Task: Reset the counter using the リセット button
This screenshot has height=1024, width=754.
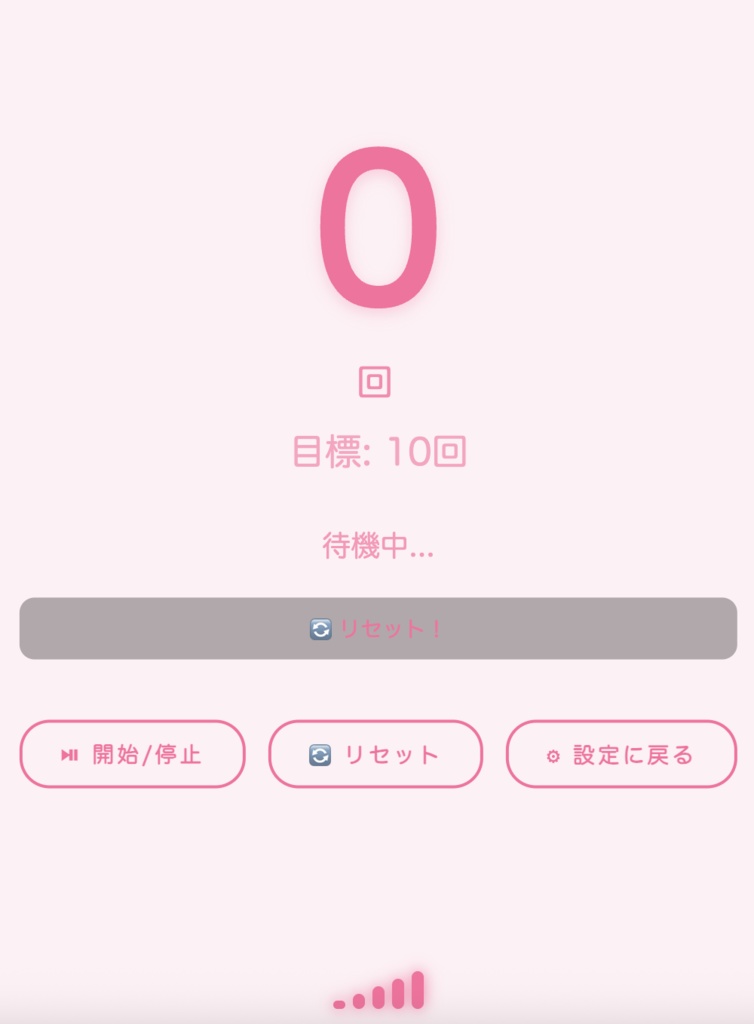Action: [376, 755]
